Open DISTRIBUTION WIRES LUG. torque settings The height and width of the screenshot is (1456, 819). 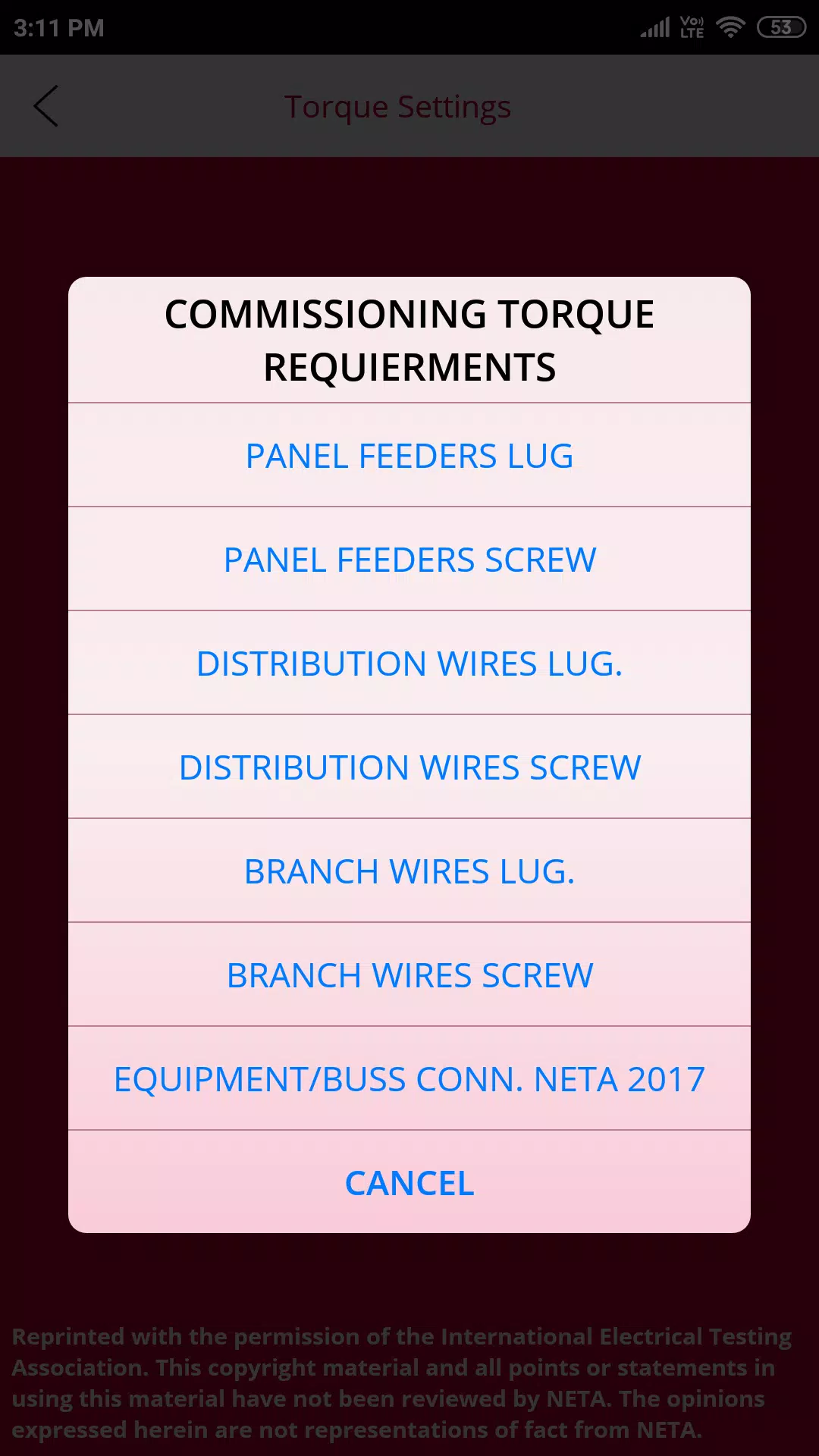[409, 663]
